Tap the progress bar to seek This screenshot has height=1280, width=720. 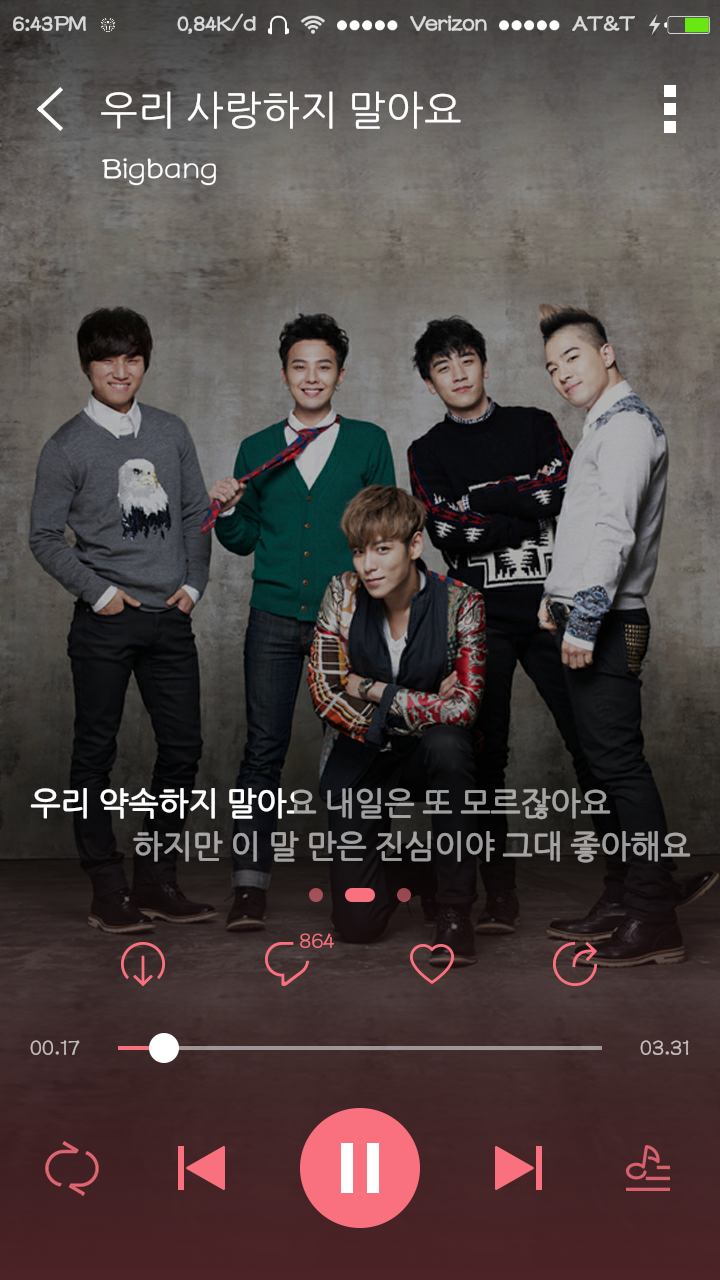[360, 1048]
